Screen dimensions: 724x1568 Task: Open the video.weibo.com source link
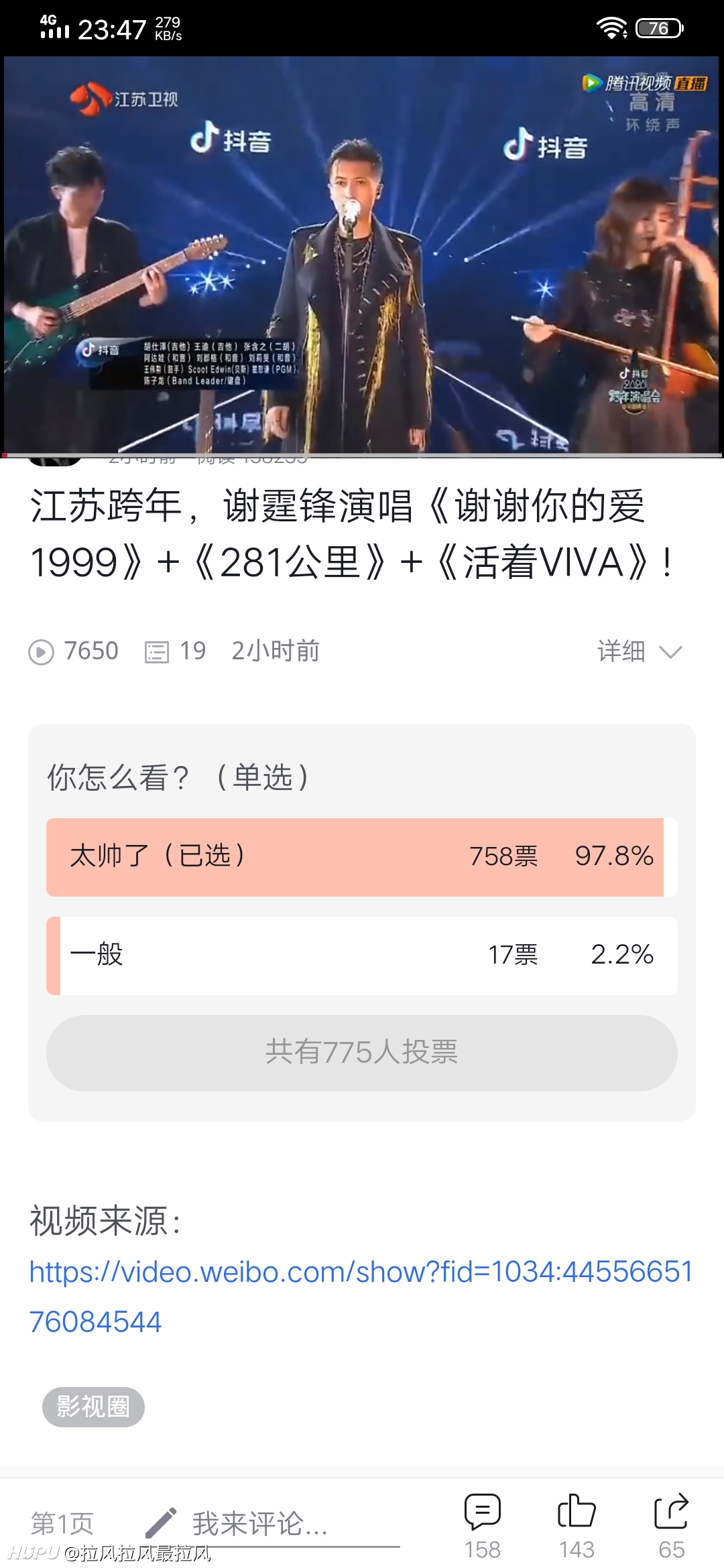click(361, 1297)
